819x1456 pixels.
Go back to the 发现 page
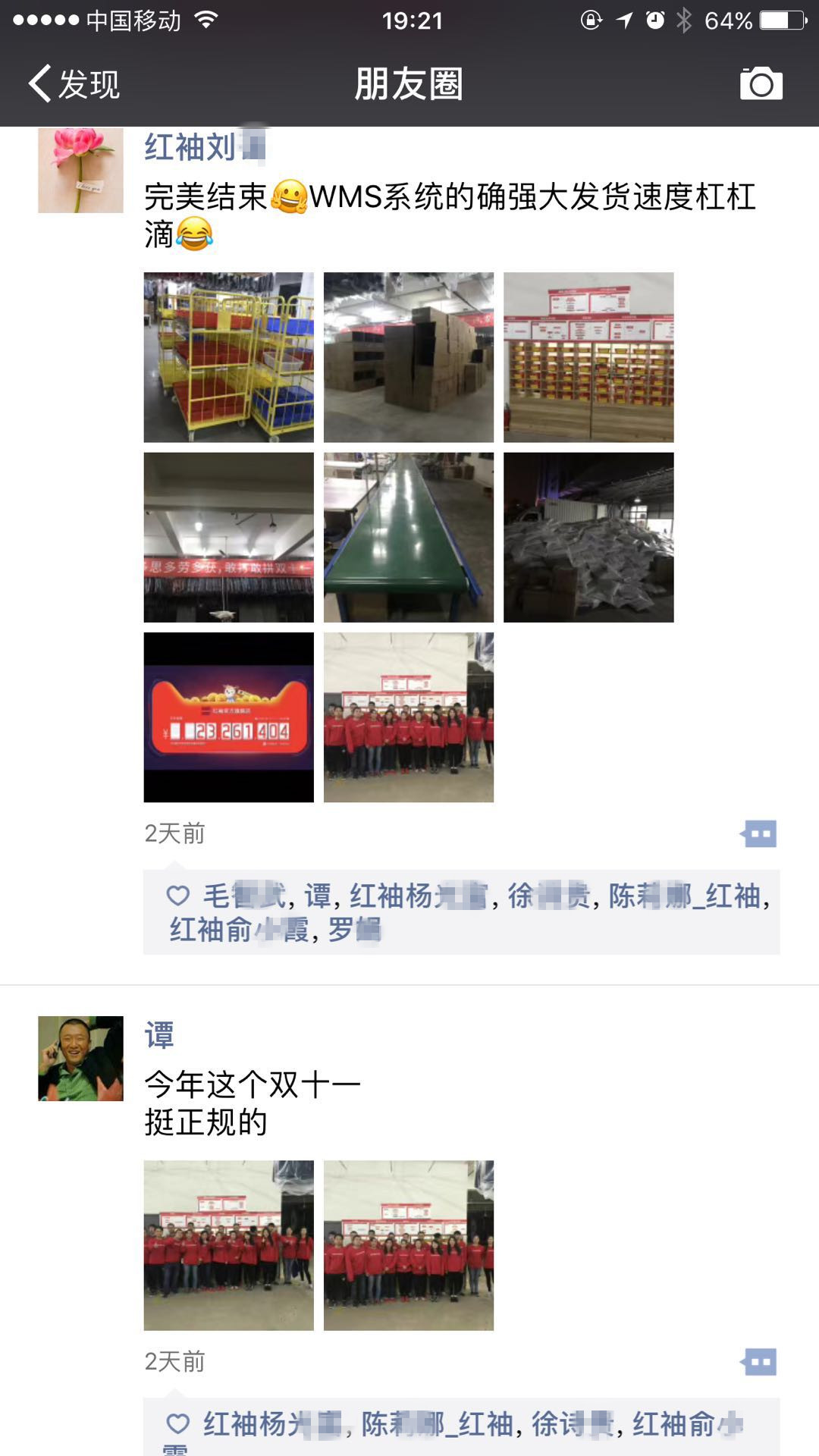coord(74,83)
